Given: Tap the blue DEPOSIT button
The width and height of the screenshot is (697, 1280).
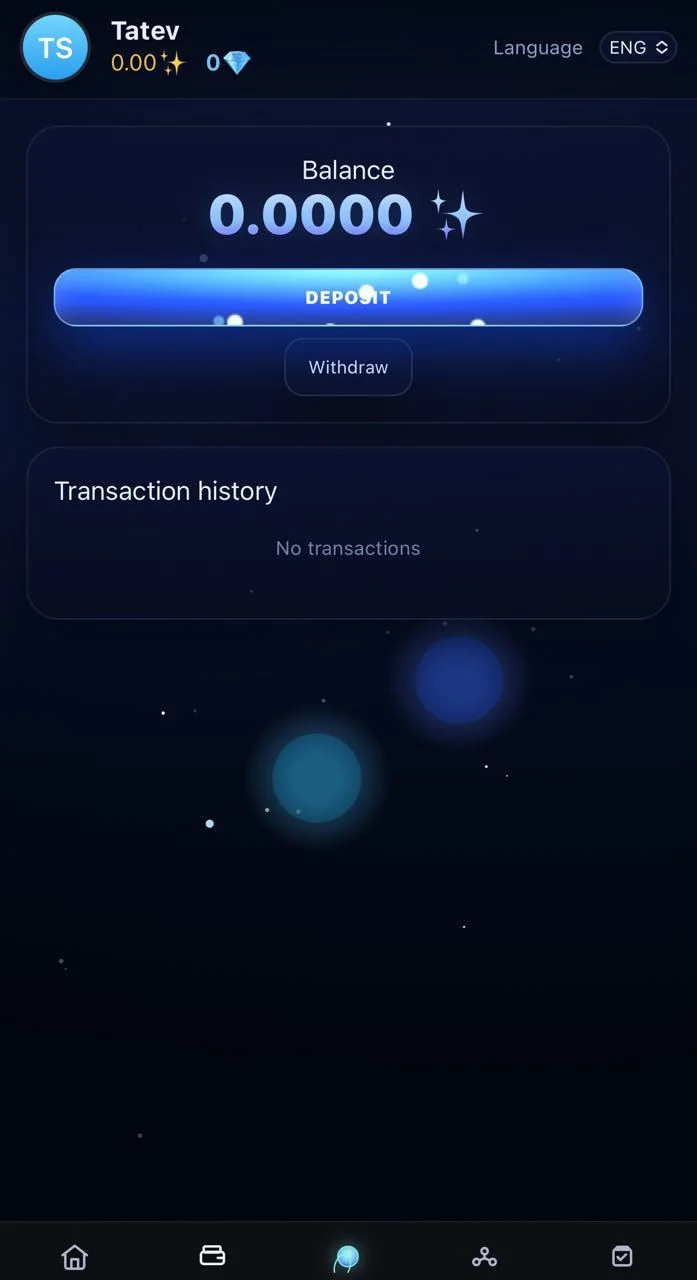Looking at the screenshot, I should 348,297.
